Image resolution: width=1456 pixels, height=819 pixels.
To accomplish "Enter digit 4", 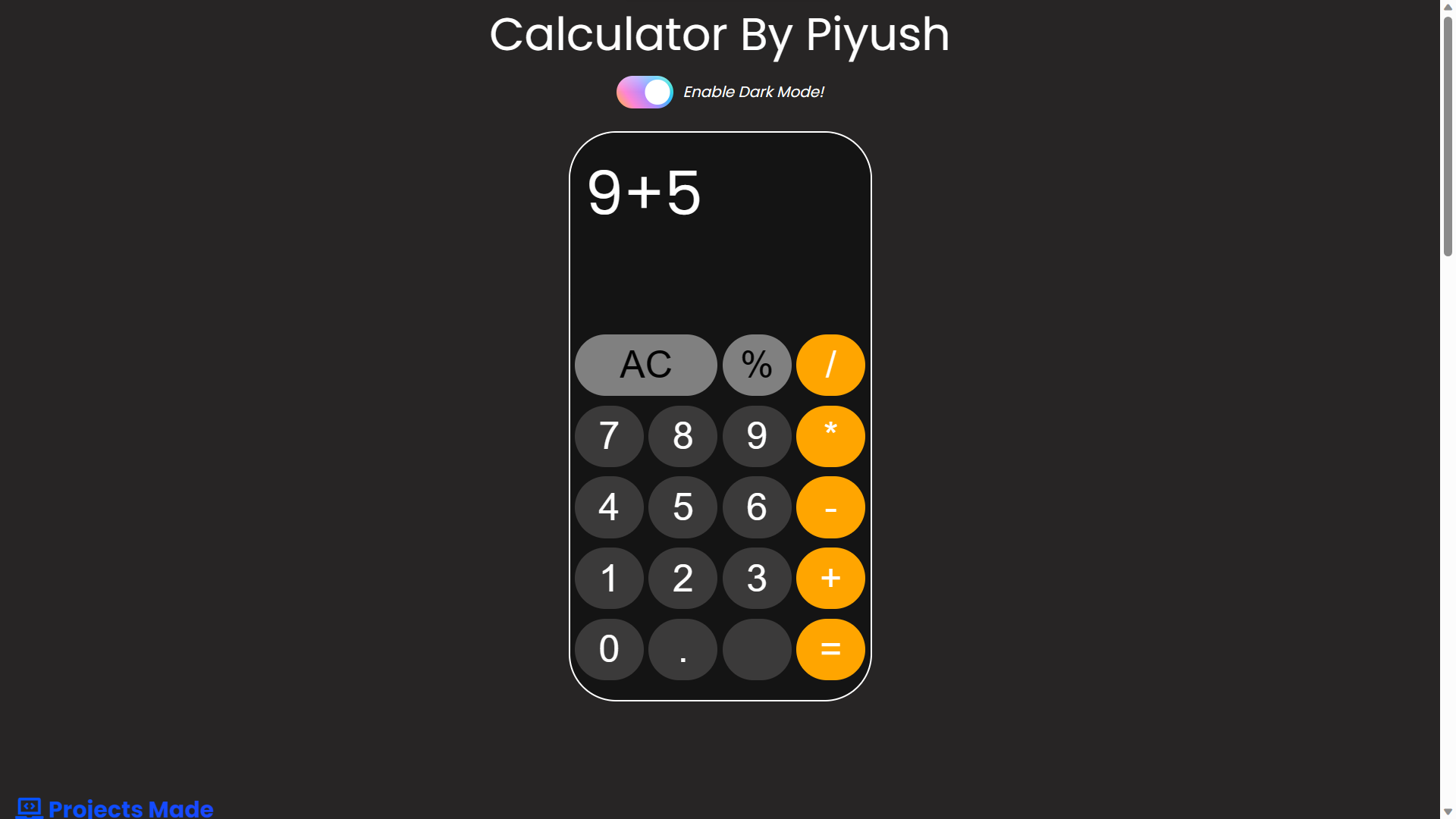I will (x=609, y=507).
